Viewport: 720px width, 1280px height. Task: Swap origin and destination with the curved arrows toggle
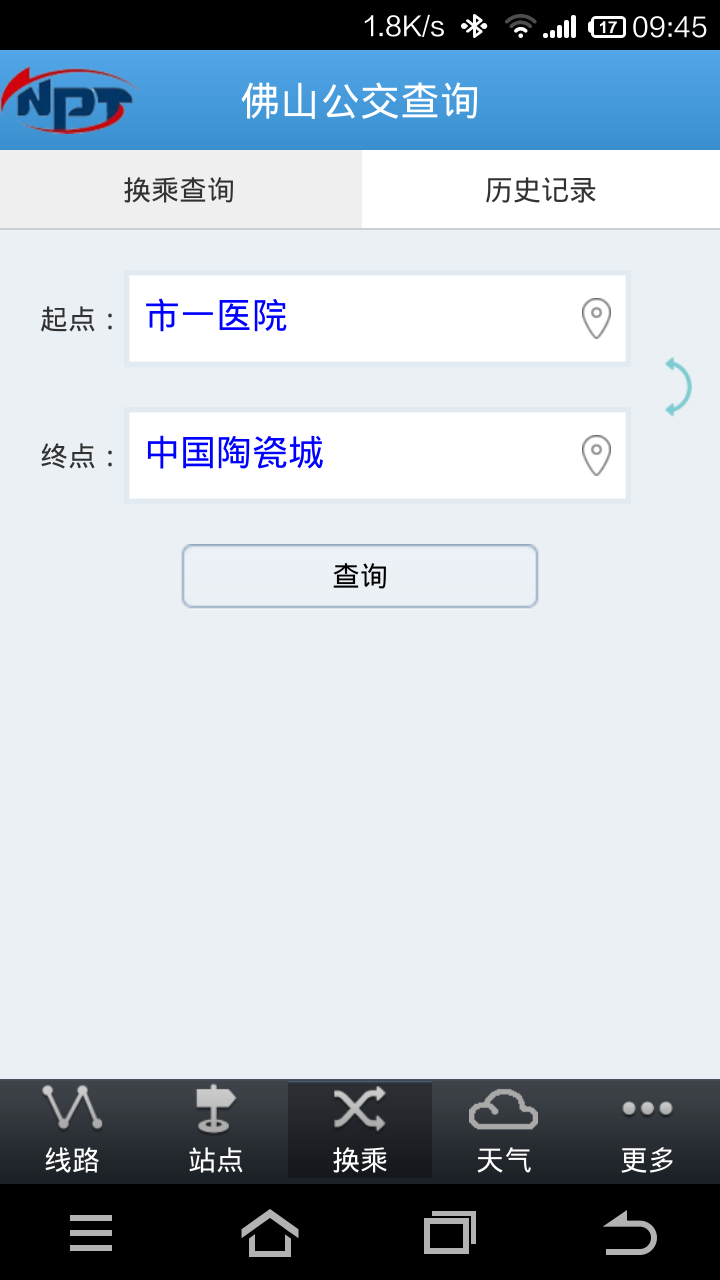(676, 387)
